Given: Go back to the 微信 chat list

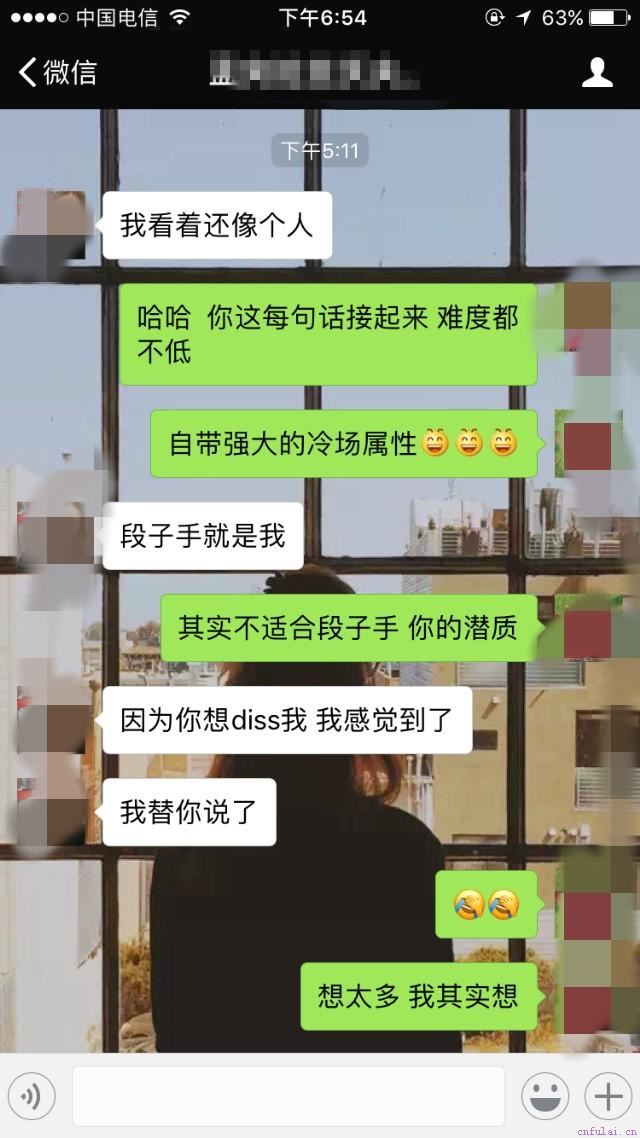Looking at the screenshot, I should pyautogui.click(x=57, y=72).
